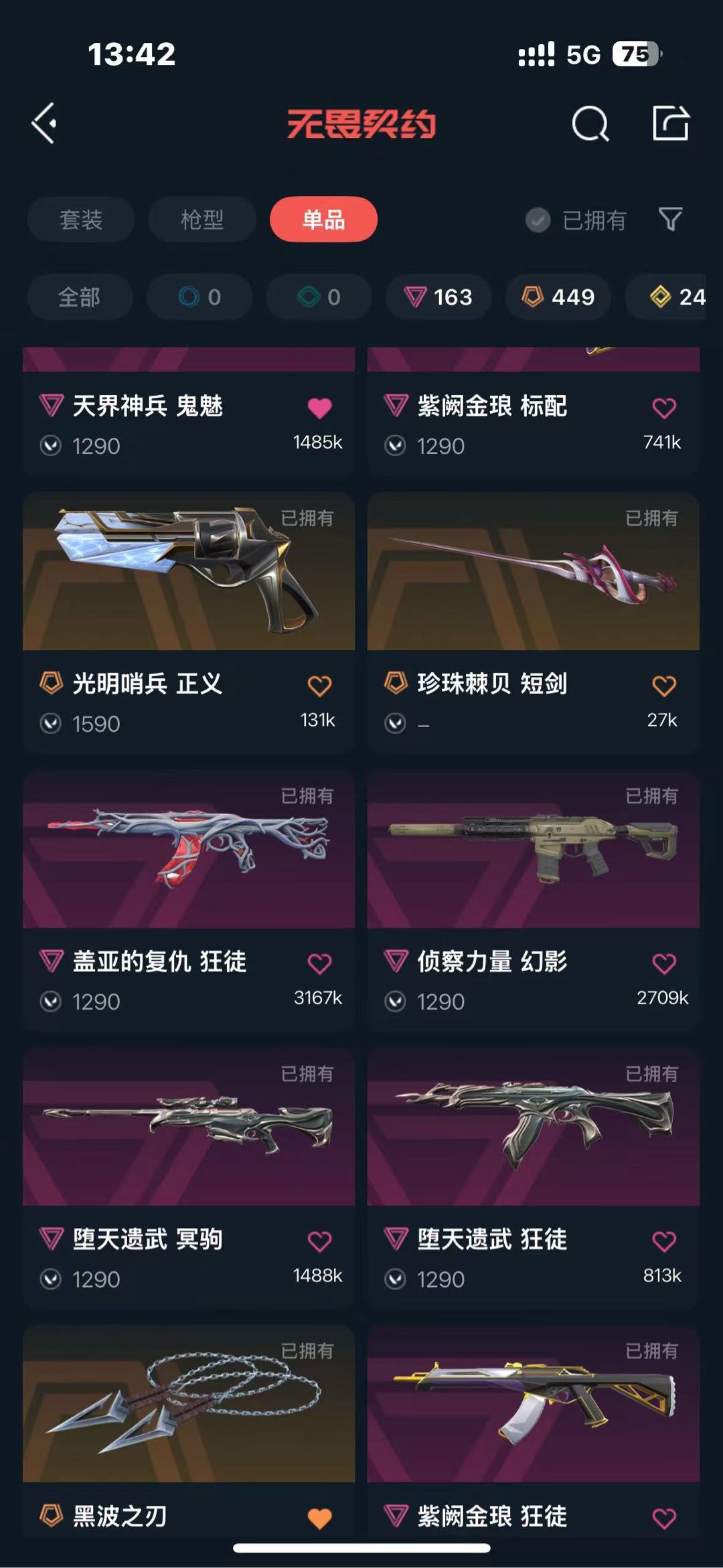
Task: Select the 全部 rarity chip
Action: click(x=80, y=297)
